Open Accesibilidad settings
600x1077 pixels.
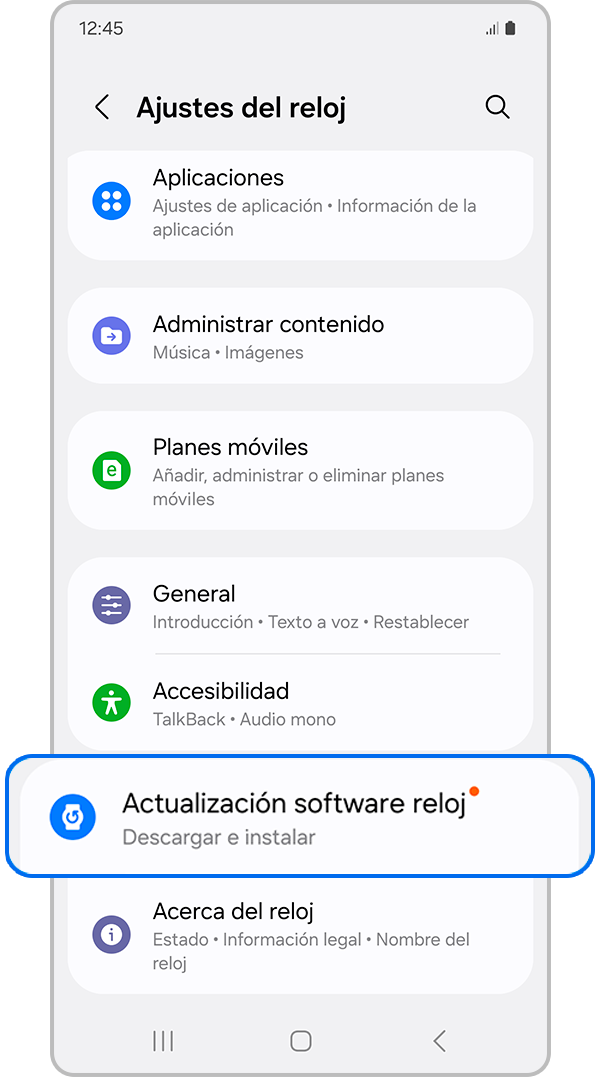300,703
